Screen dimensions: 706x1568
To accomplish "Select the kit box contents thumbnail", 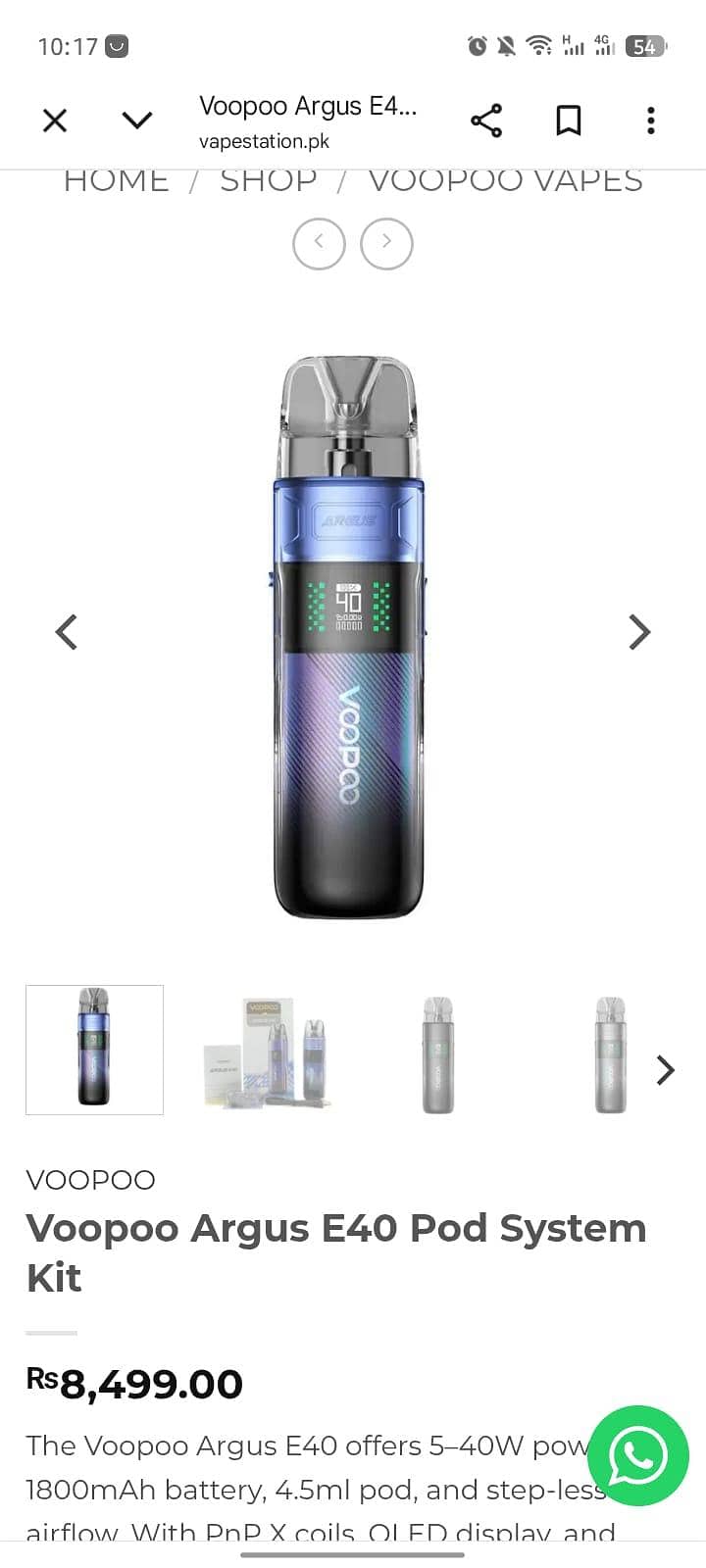I will click(267, 1052).
